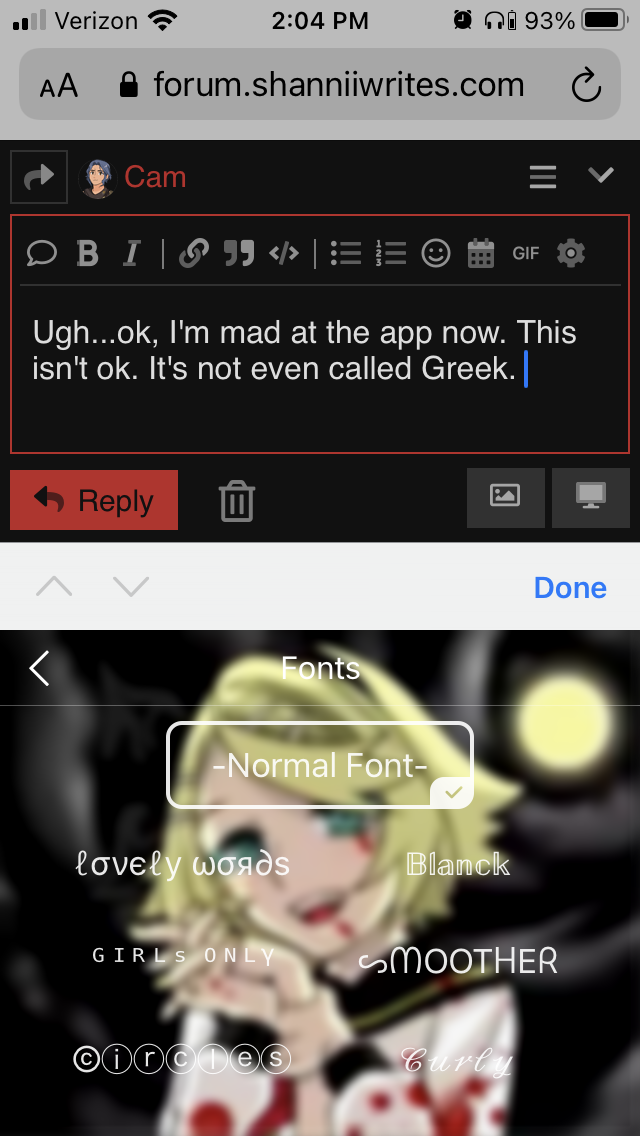Viewport: 640px width, 1136px height.
Task: Reload the page in Safari
Action: click(x=586, y=85)
